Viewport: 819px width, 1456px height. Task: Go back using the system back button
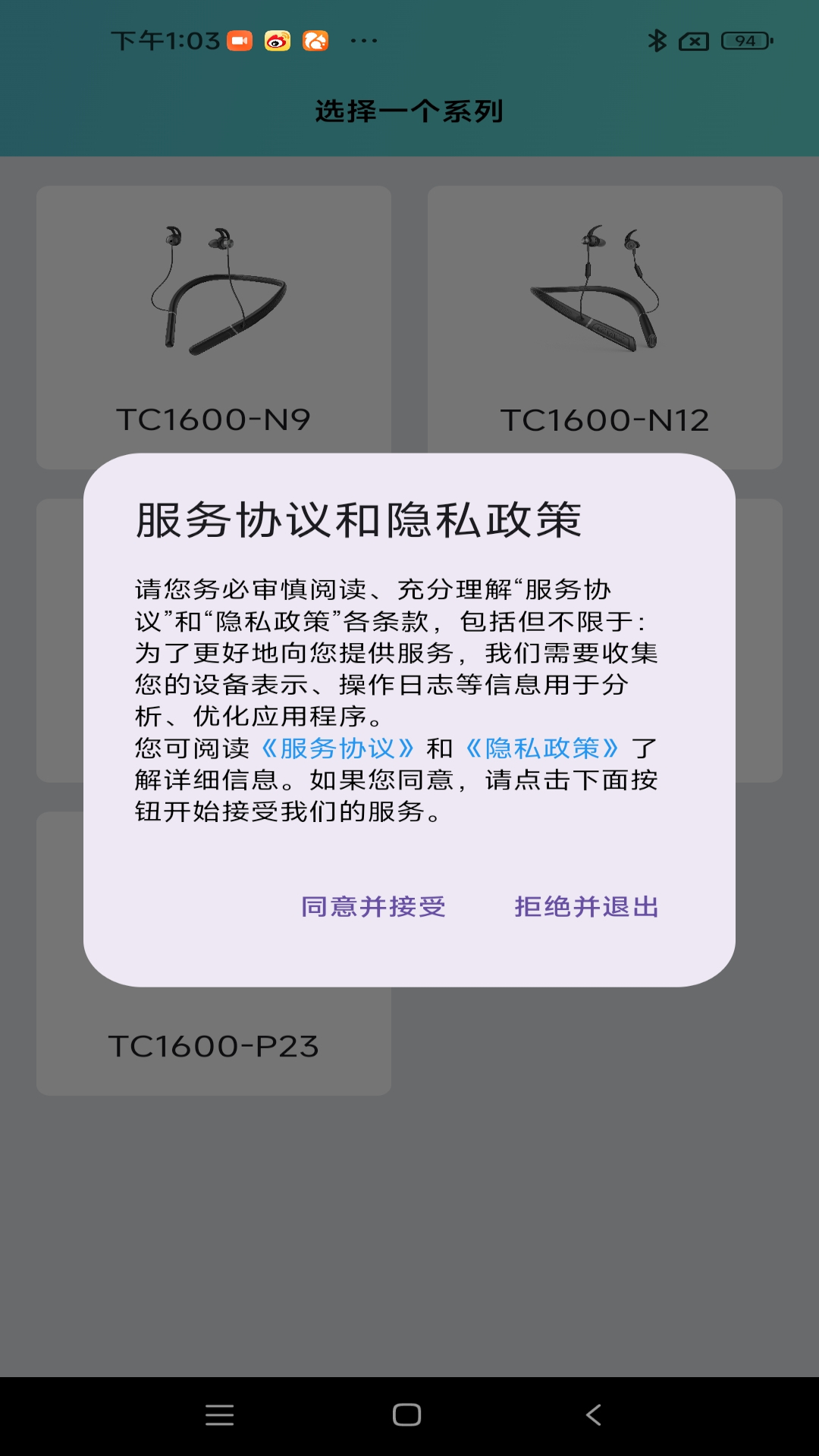594,1415
